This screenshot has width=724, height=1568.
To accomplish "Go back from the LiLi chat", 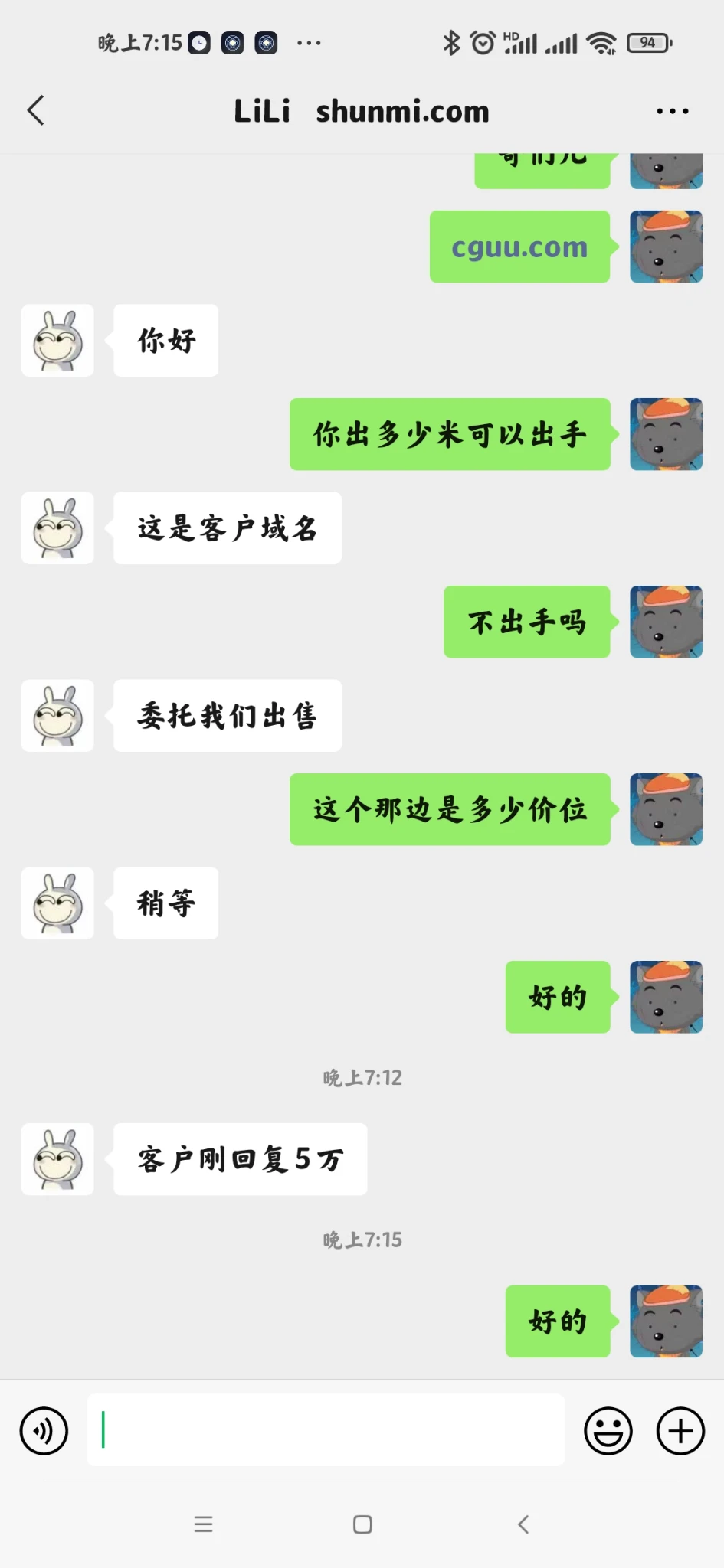I will (36, 110).
